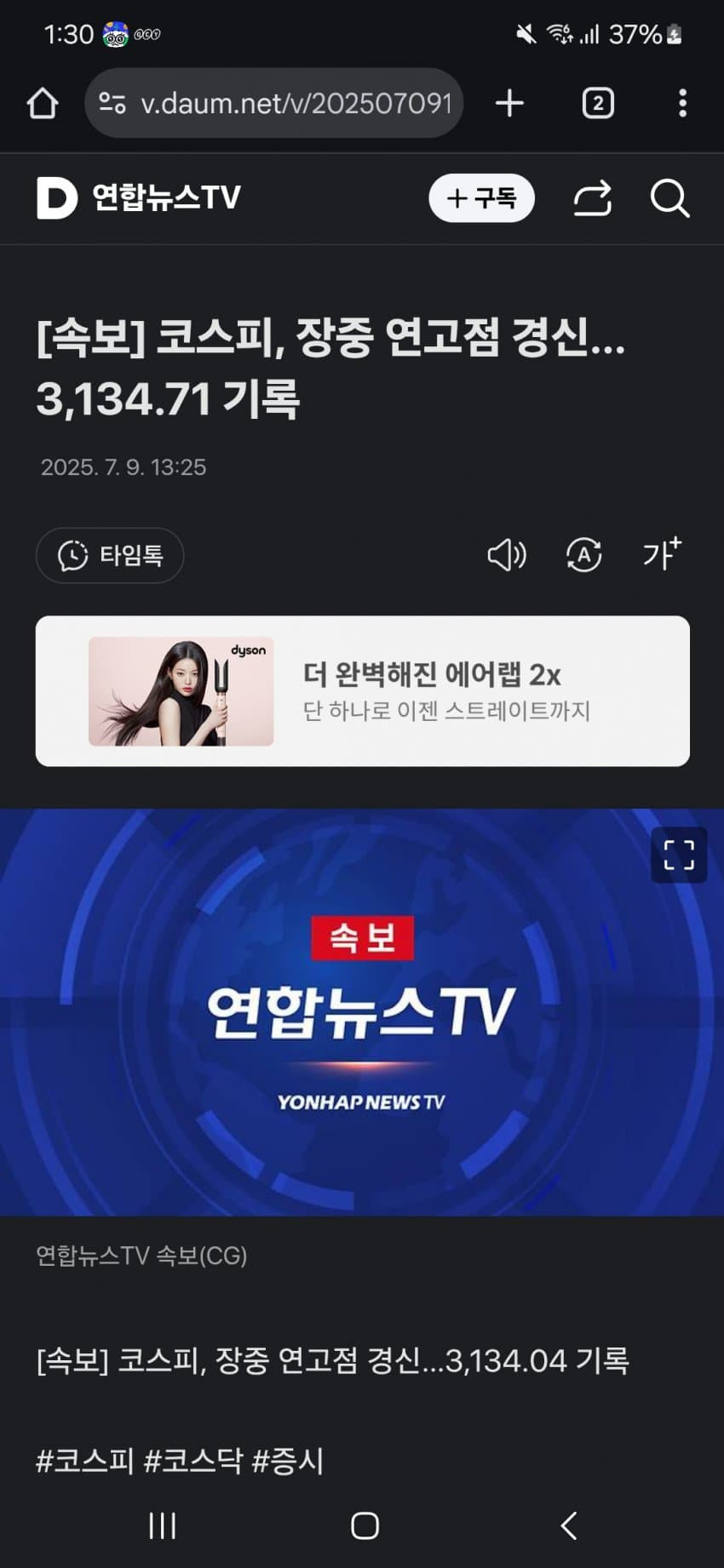The width and height of the screenshot is (724, 1568).
Task: Tap the auto-translate article icon
Action: click(x=583, y=555)
